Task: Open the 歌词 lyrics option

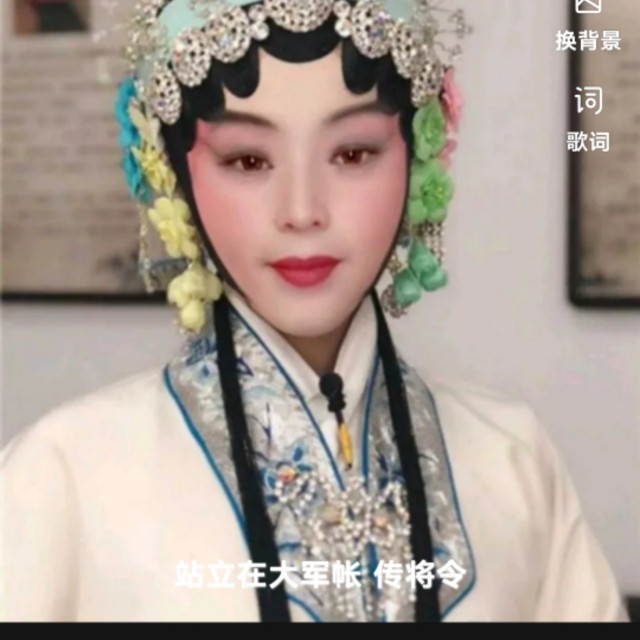Action: [588, 118]
